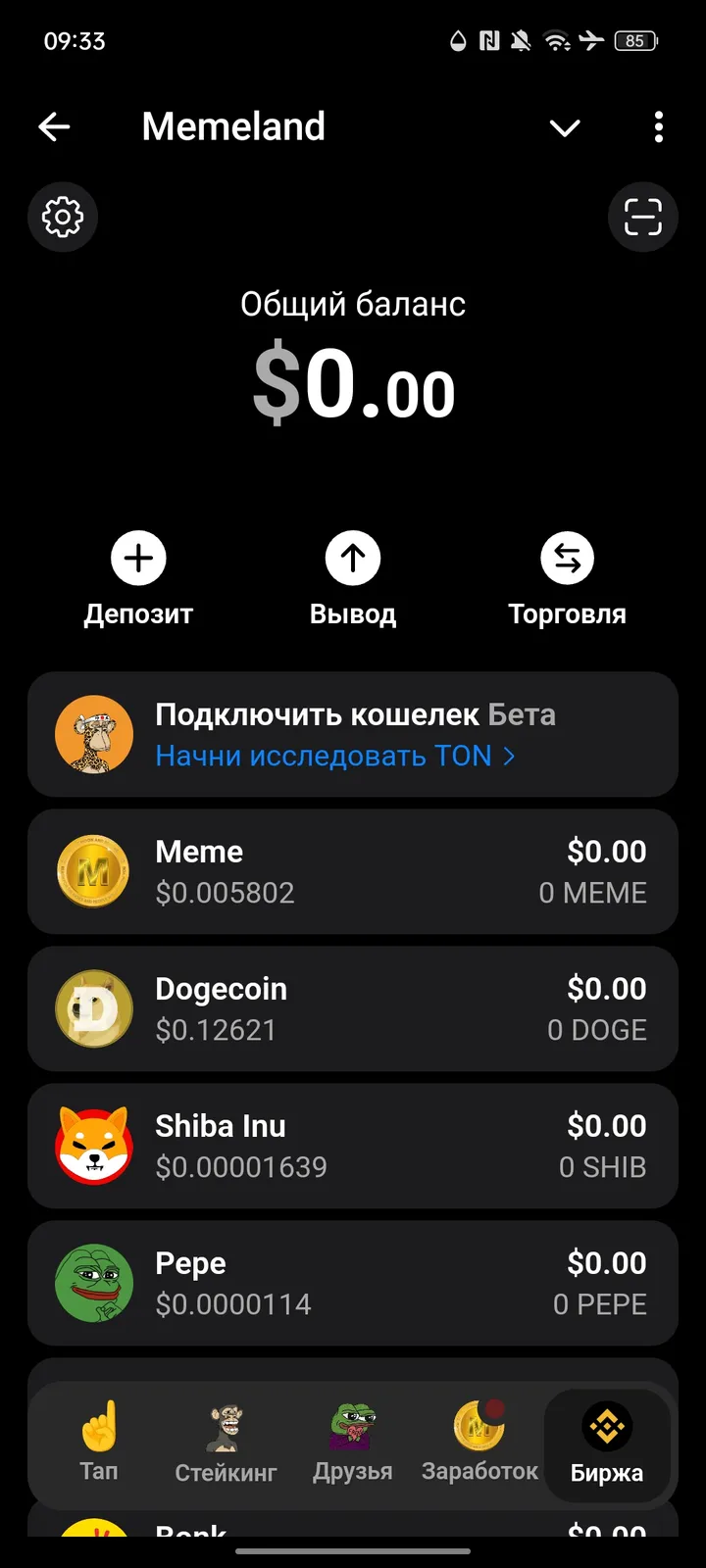Open Подключить кошелек Бета banner
Image resolution: width=706 pixels, height=1568 pixels.
point(353,734)
